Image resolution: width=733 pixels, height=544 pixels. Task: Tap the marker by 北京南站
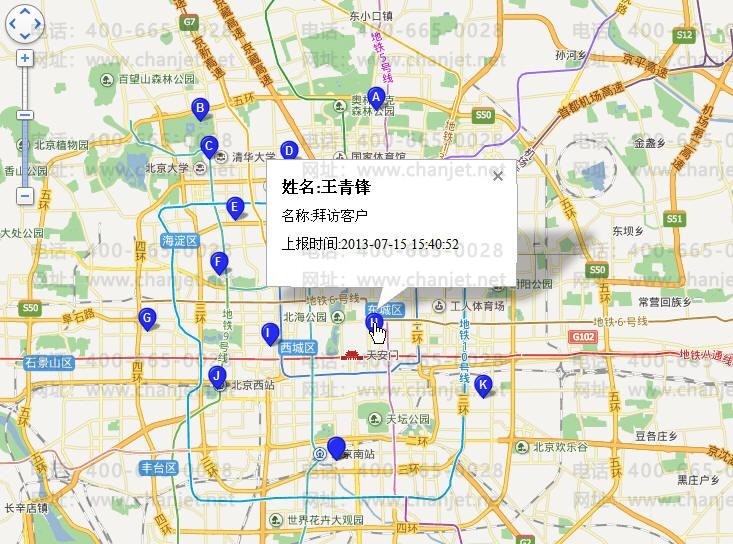click(x=337, y=448)
